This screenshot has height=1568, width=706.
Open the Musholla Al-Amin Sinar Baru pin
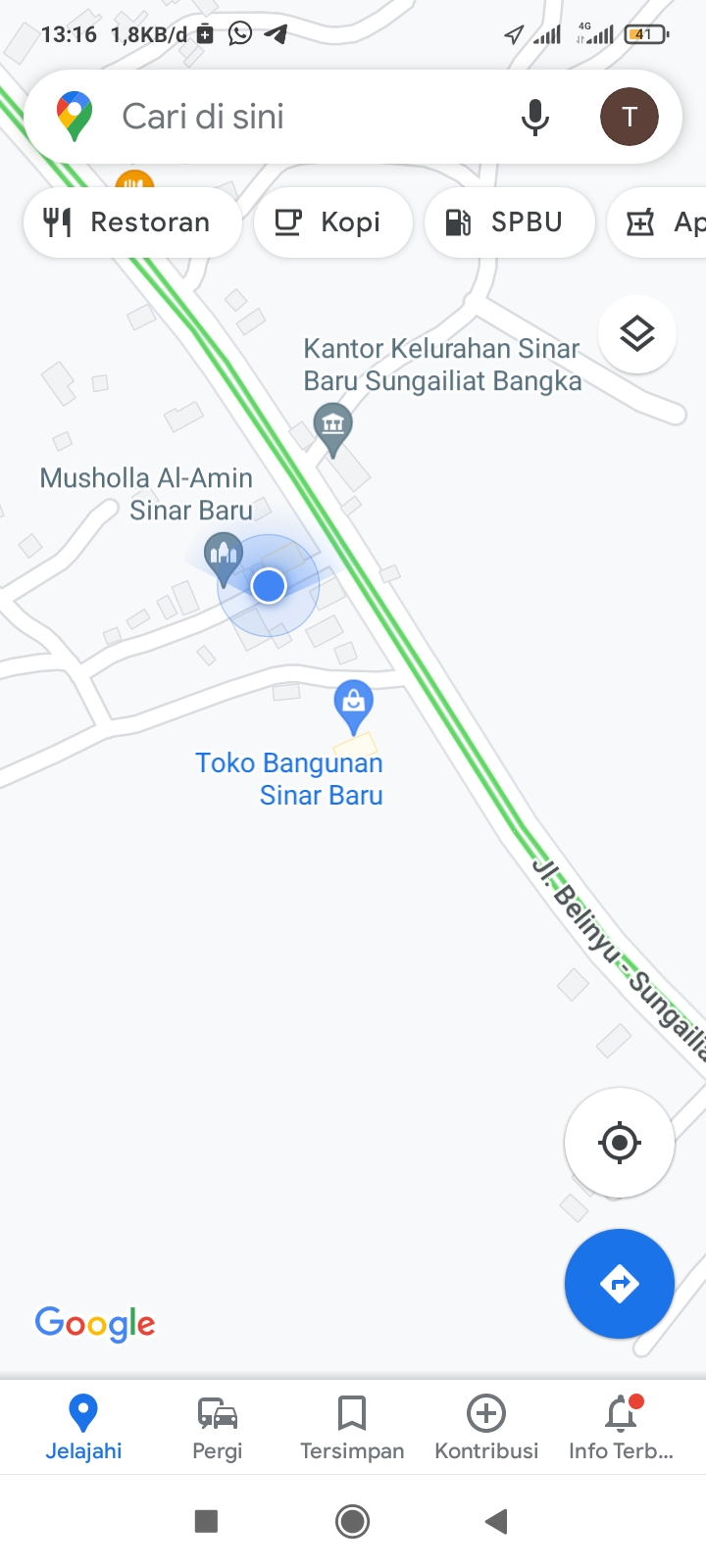pos(224,557)
